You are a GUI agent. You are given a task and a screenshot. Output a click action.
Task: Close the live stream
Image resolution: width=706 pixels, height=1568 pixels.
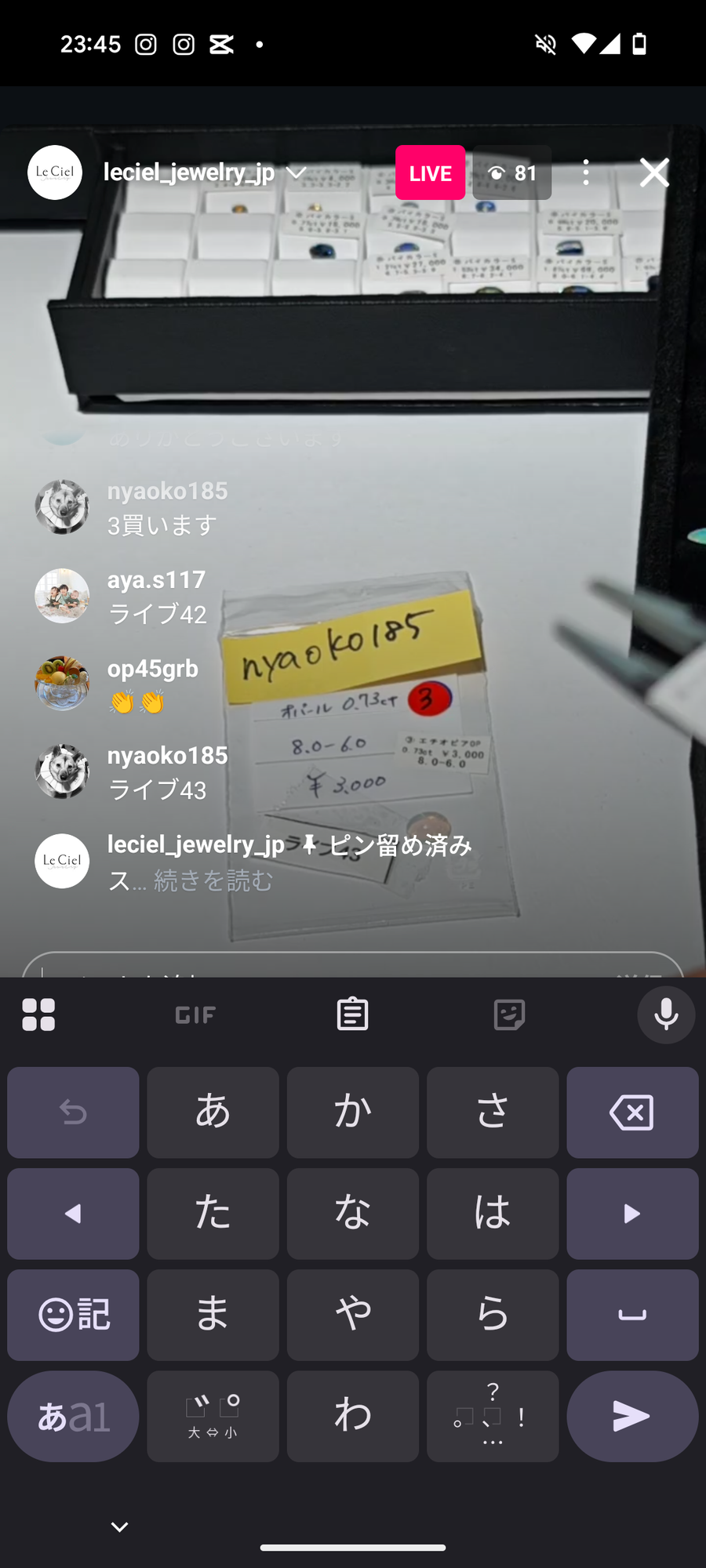coord(653,172)
